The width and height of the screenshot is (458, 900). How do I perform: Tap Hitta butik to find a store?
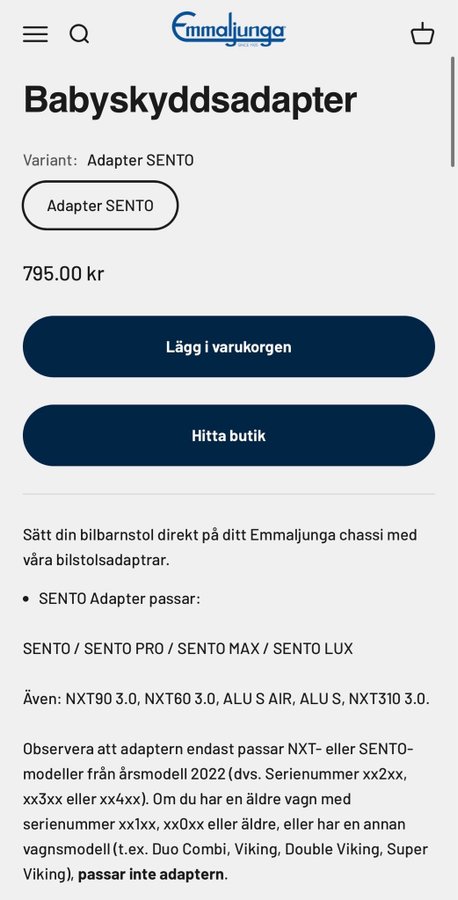tap(229, 435)
